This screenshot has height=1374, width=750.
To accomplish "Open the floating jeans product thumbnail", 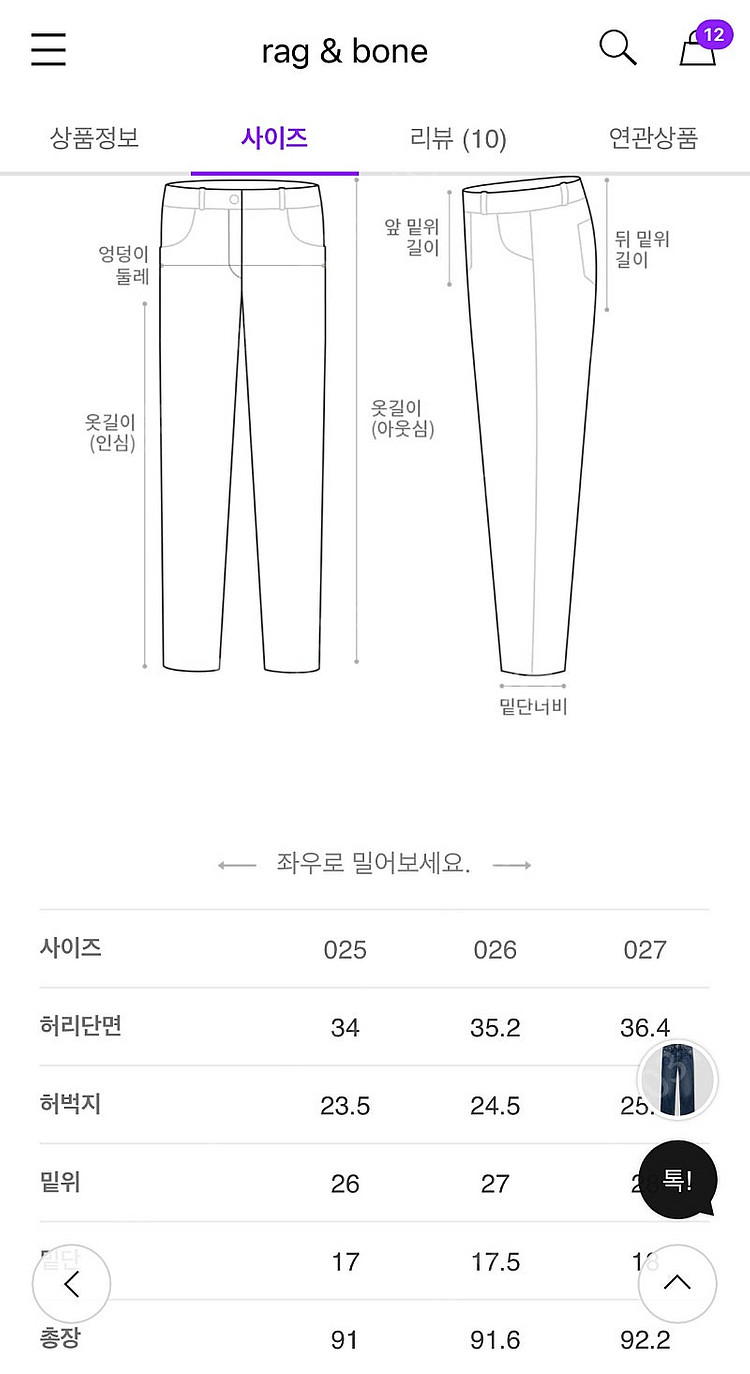I will pyautogui.click(x=677, y=1080).
